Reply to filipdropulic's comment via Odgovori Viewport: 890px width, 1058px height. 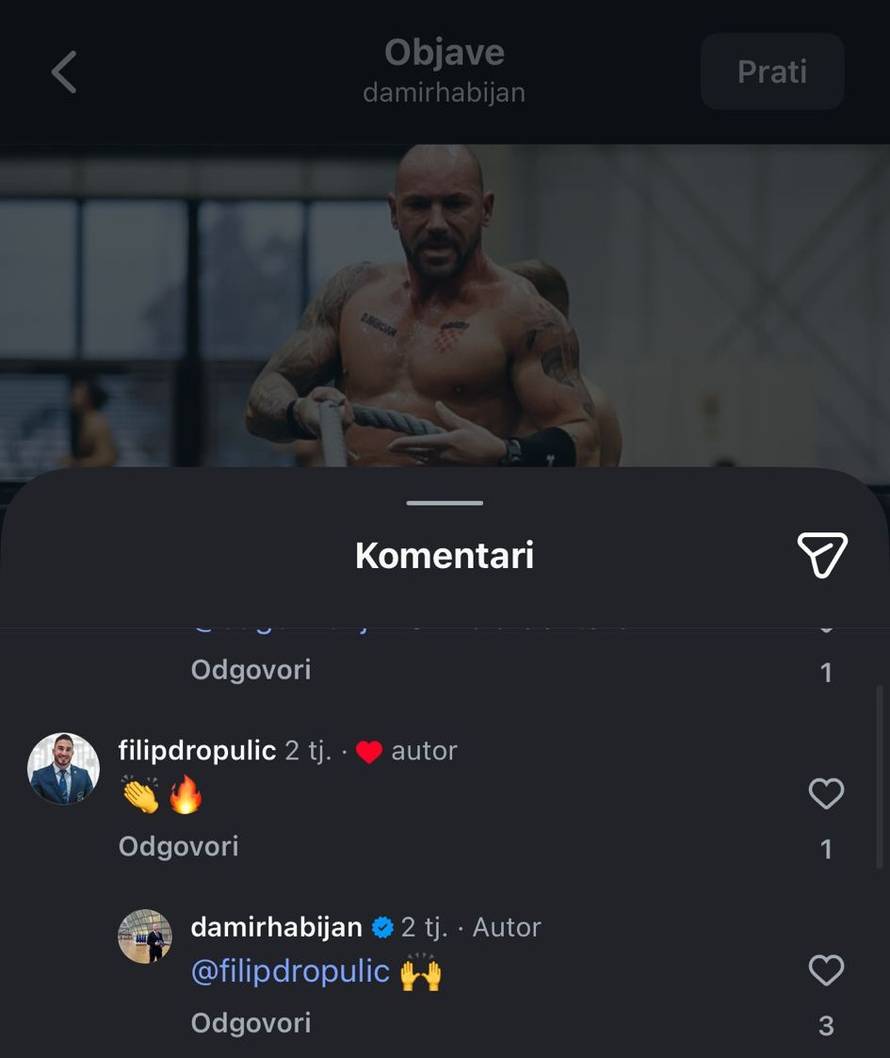[178, 846]
